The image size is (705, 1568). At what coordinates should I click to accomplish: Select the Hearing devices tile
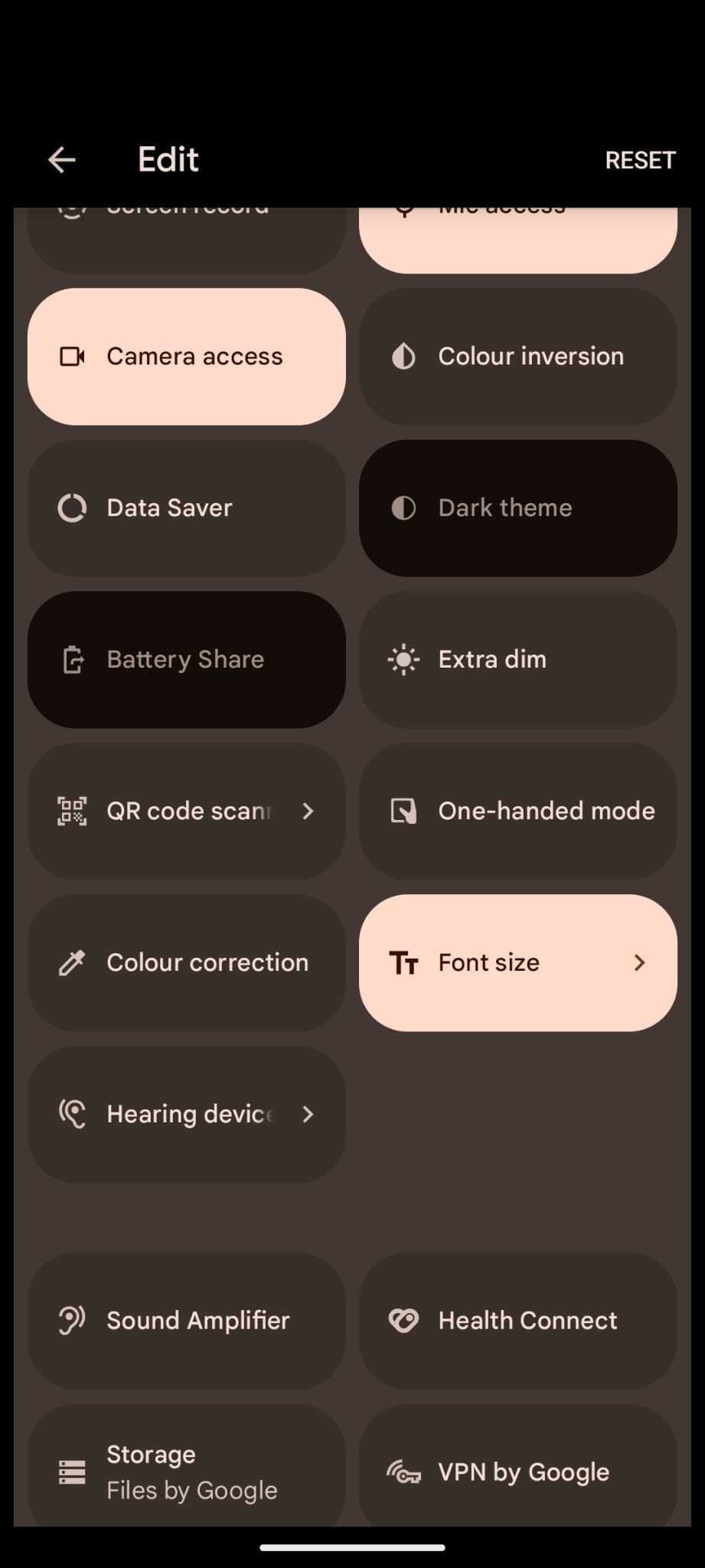tap(186, 1114)
